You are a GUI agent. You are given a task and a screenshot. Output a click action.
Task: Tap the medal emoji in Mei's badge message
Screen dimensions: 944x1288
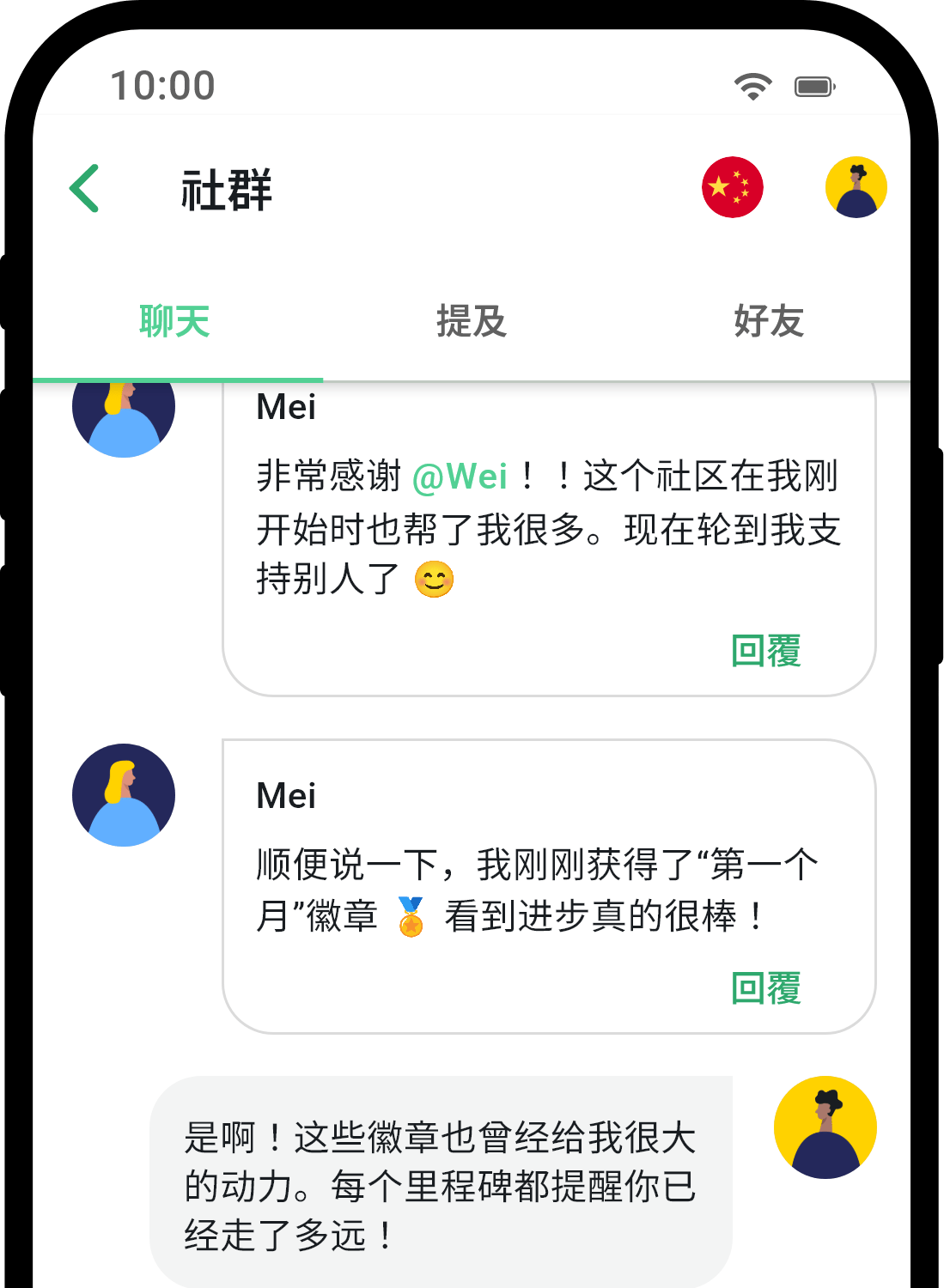tap(411, 919)
